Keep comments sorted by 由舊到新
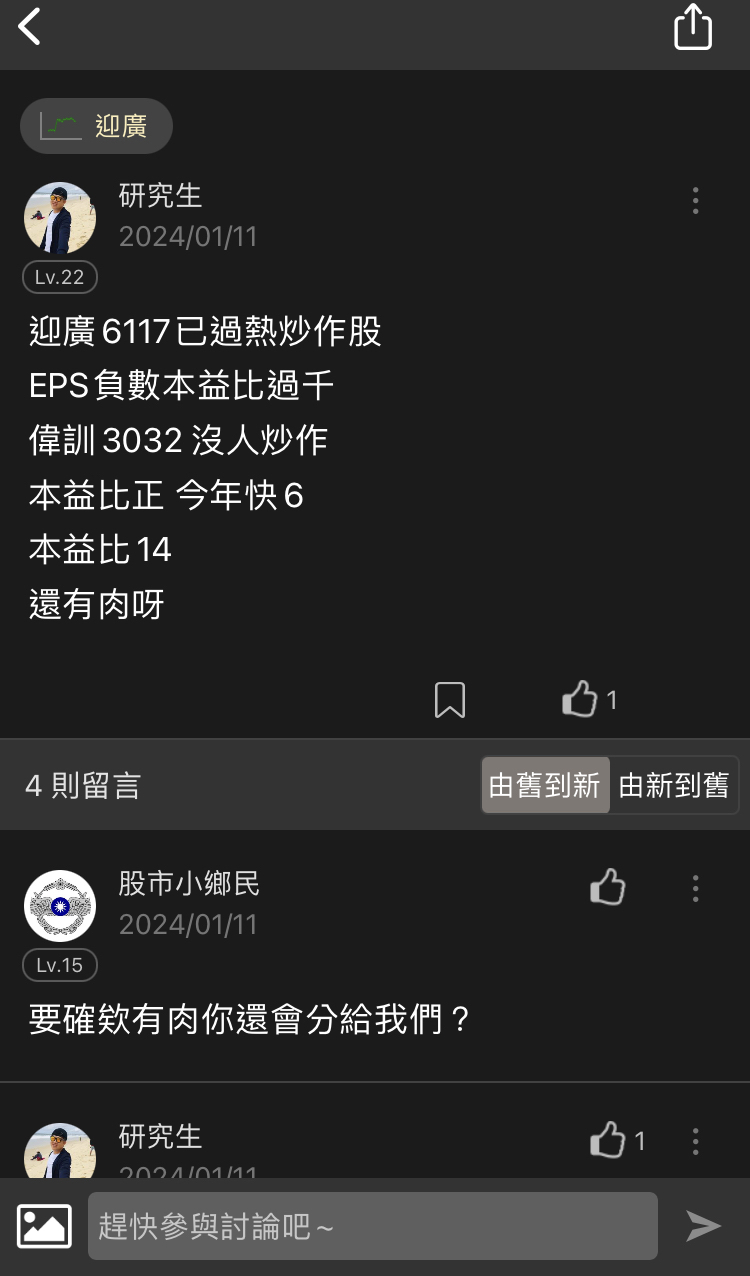This screenshot has width=750, height=1276. pos(545,785)
